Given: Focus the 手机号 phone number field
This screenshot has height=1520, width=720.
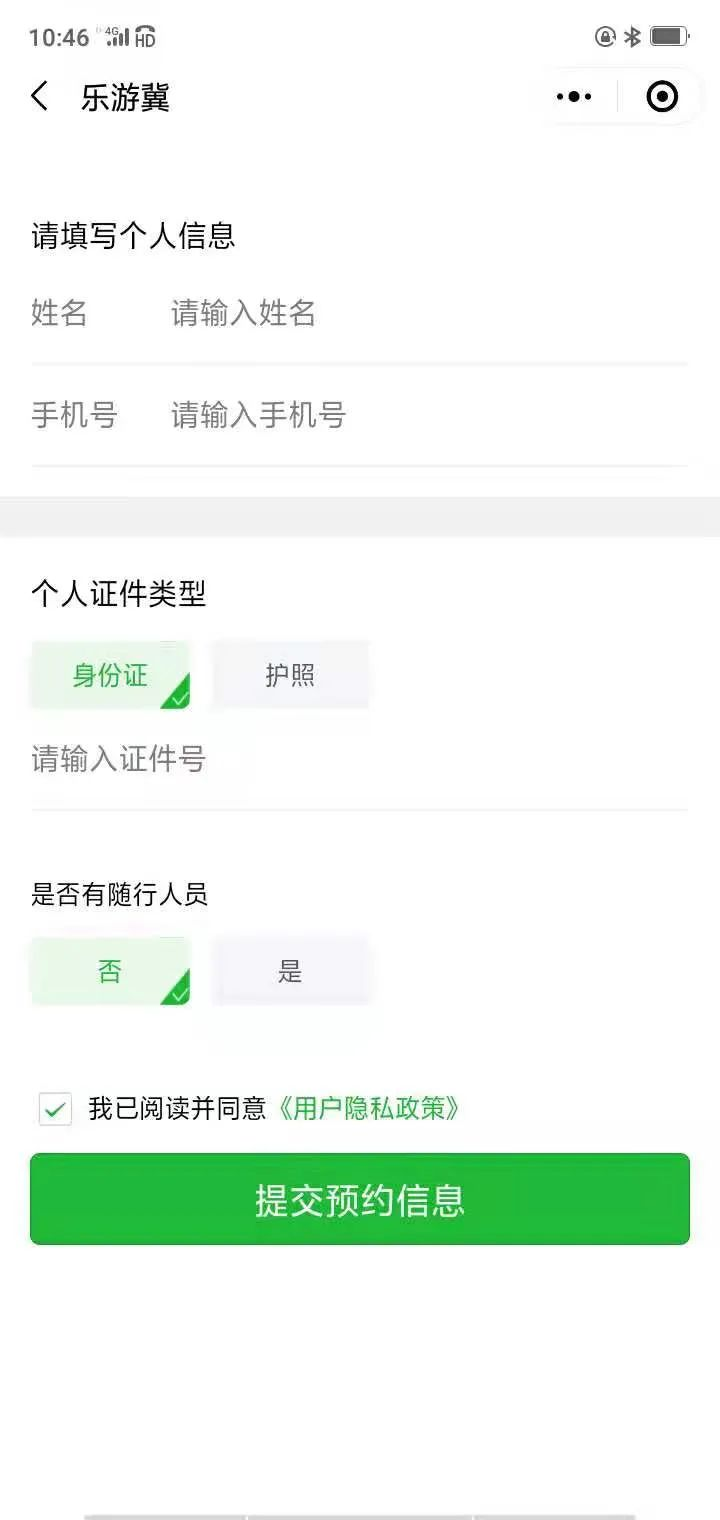Looking at the screenshot, I should pyautogui.click(x=428, y=415).
